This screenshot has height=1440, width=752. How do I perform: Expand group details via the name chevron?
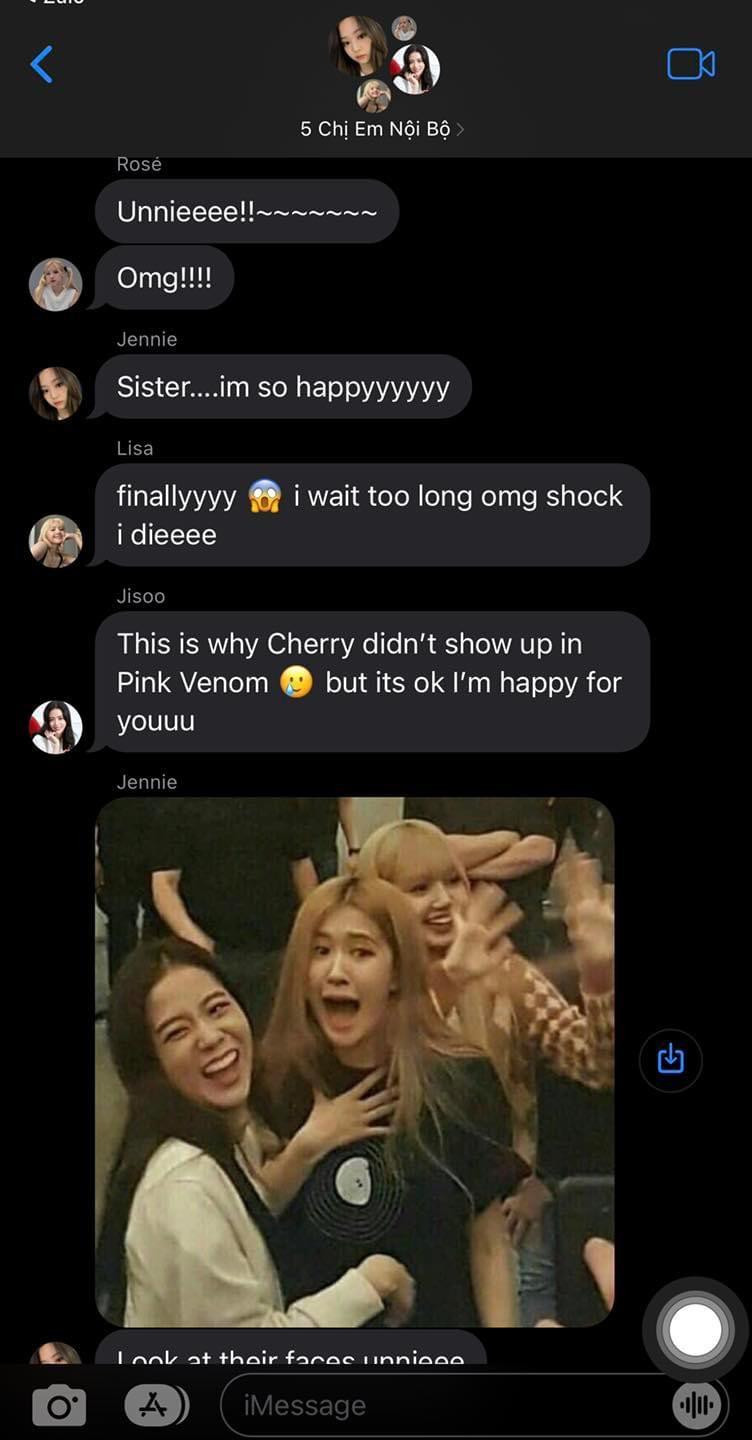pos(466,129)
